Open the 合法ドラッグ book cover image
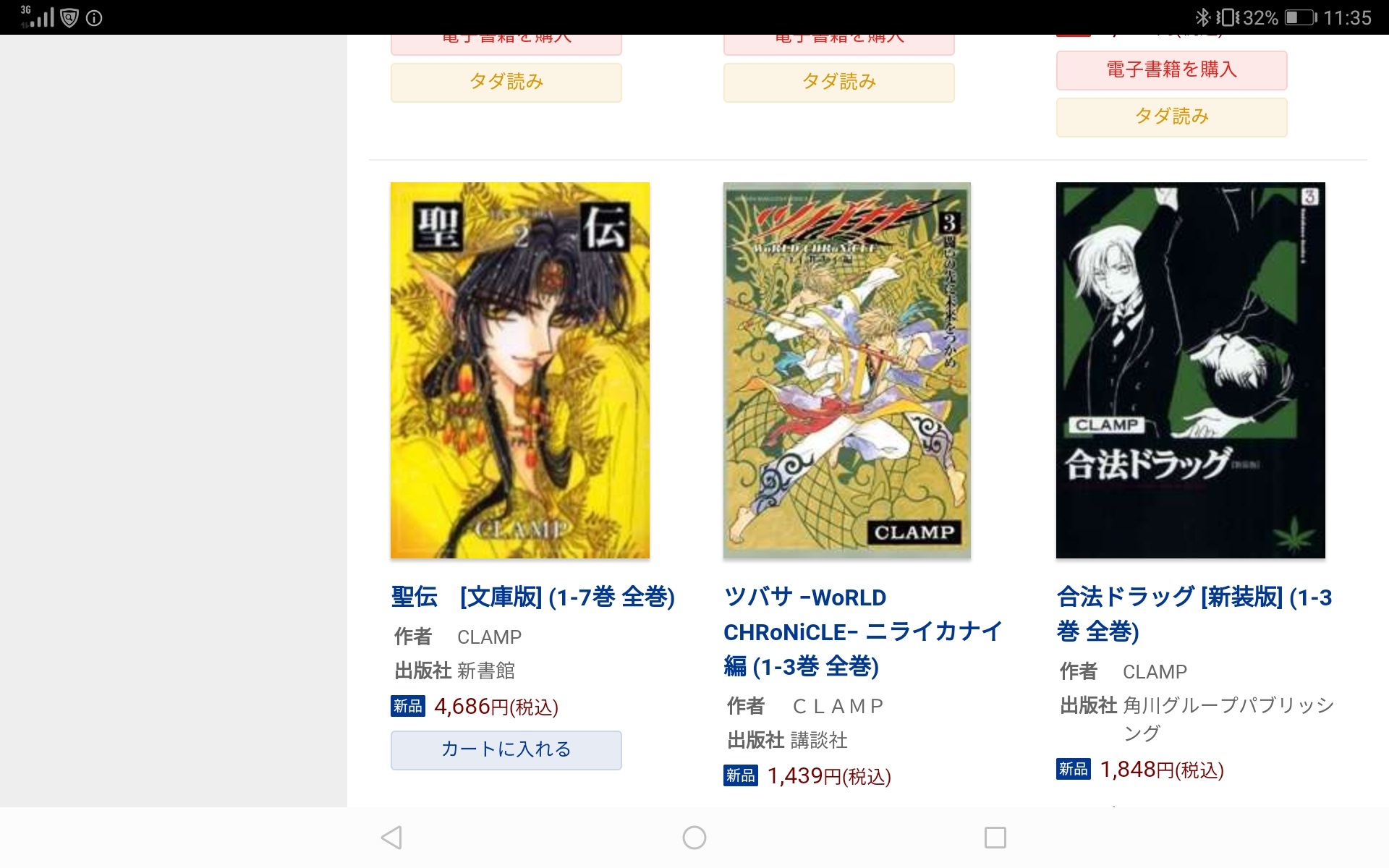This screenshot has height=868, width=1389. pos(1190,370)
